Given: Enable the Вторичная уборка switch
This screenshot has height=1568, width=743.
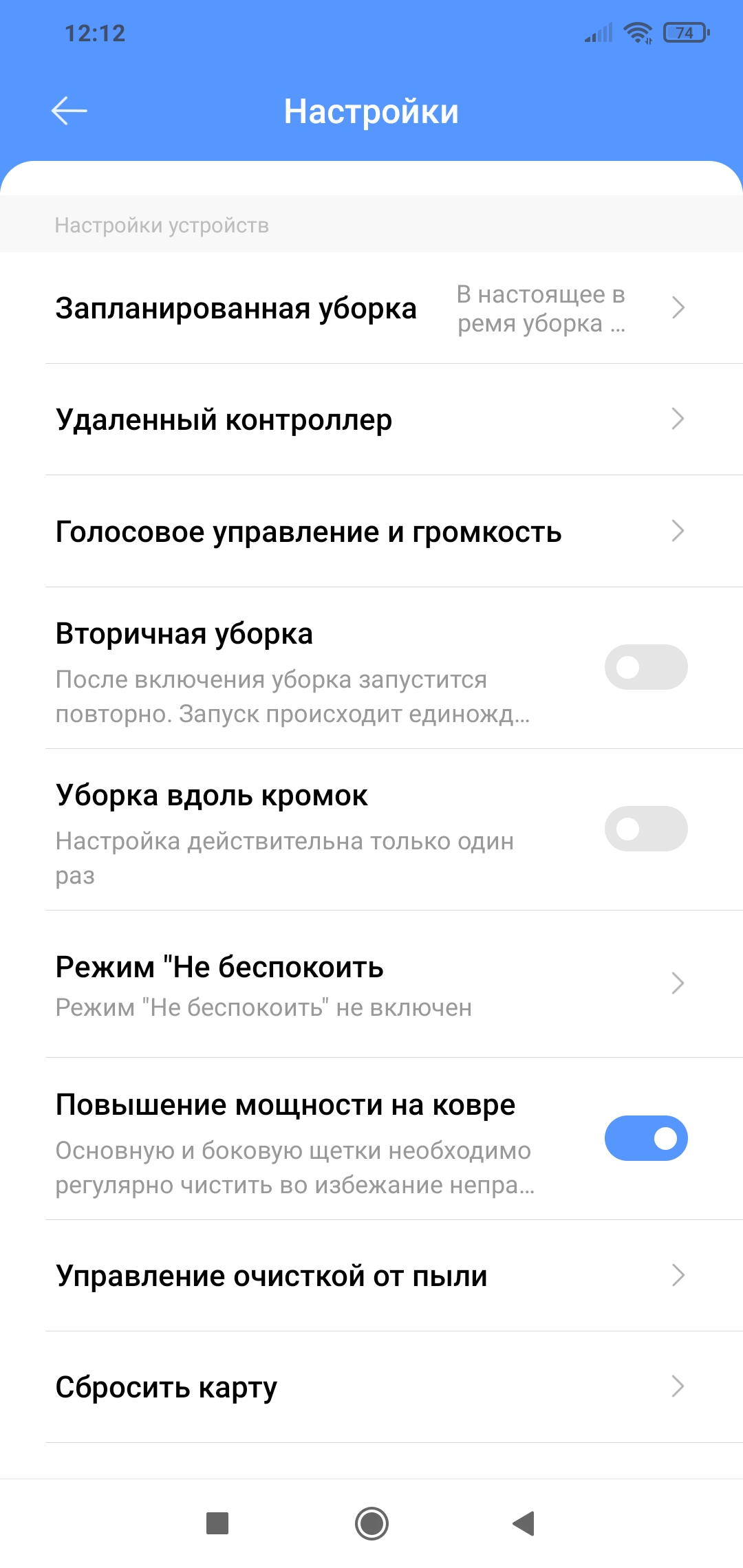Looking at the screenshot, I should [x=645, y=667].
